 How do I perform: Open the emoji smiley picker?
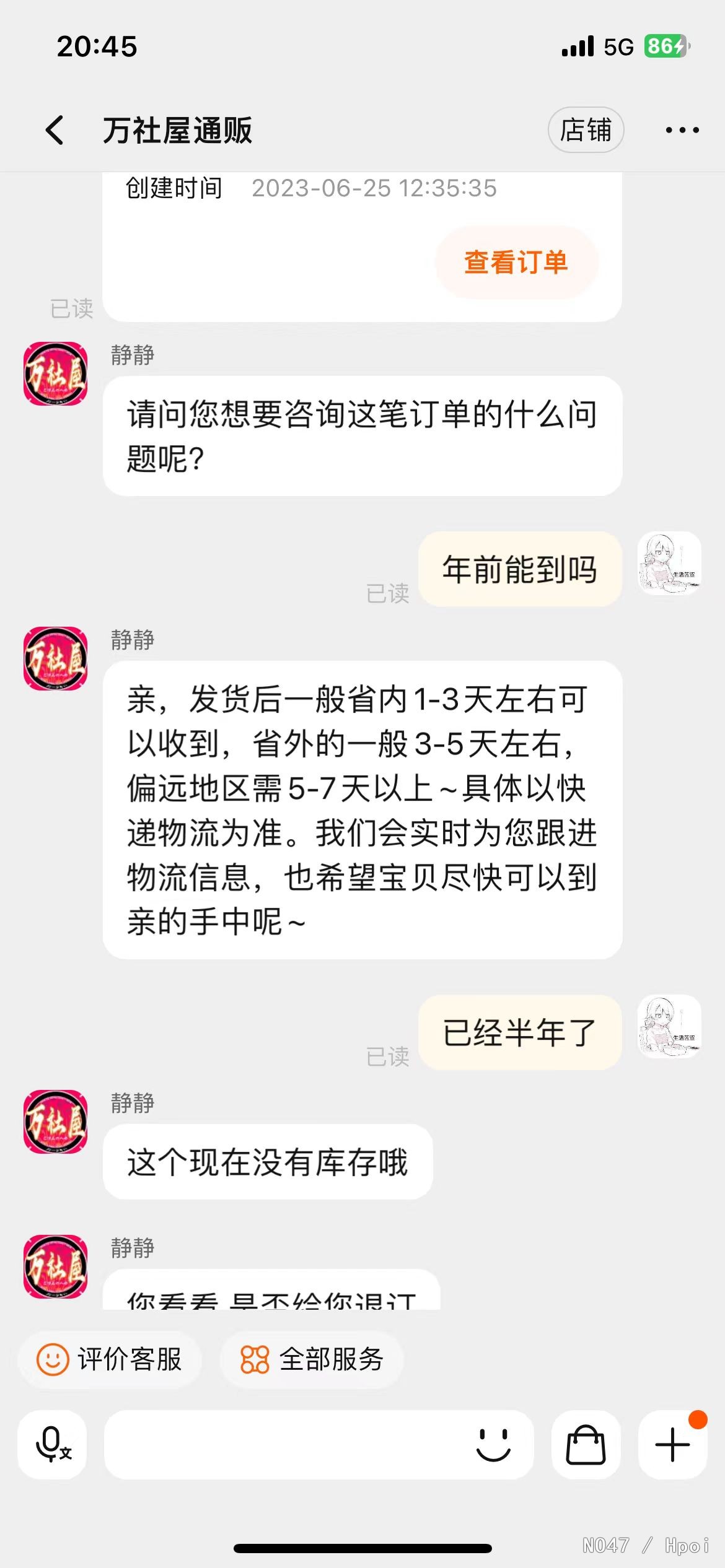point(493,1445)
